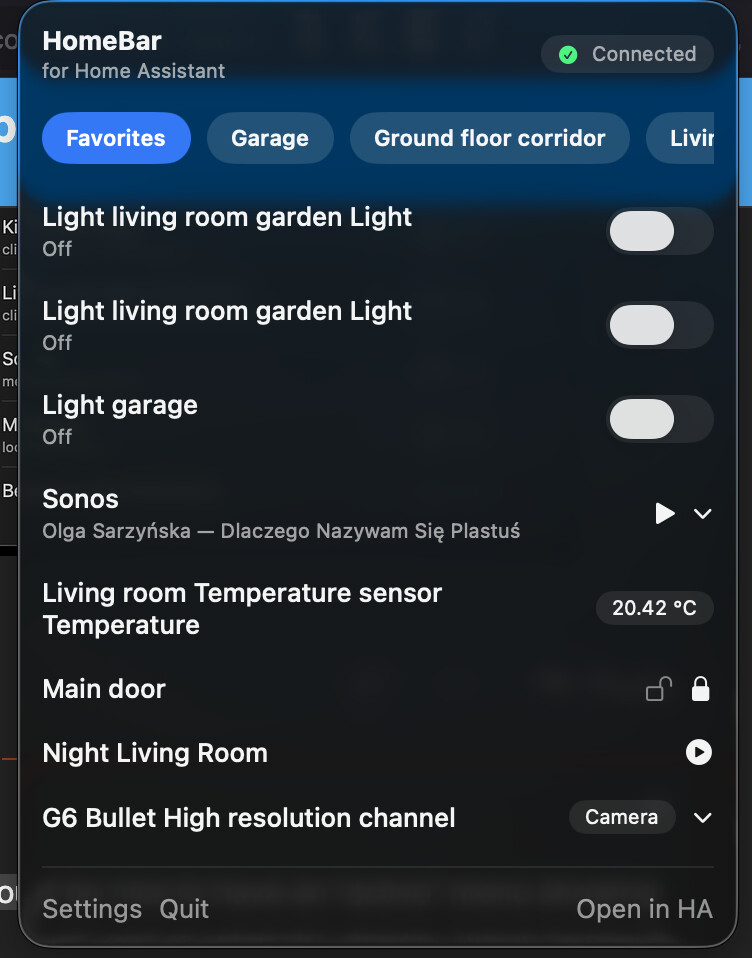This screenshot has height=958, width=752.
Task: Expand the Sonos player options
Action: pyautogui.click(x=703, y=513)
